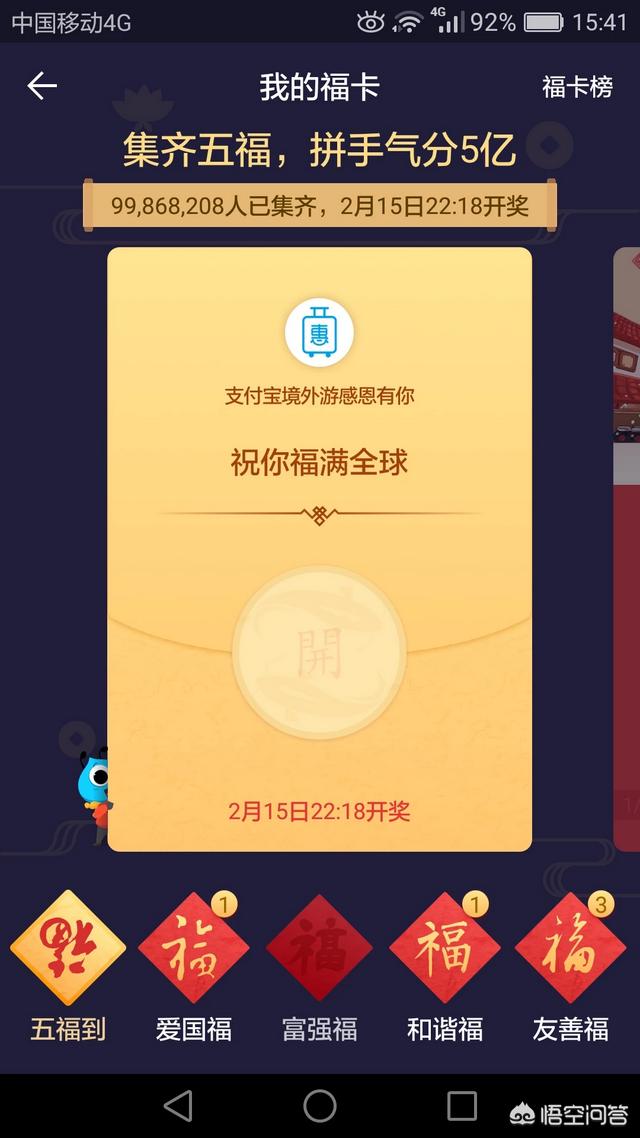Viewport: 640px width, 1138px height.
Task: Select the 和谐福 card
Action: pyautogui.click(x=445, y=948)
